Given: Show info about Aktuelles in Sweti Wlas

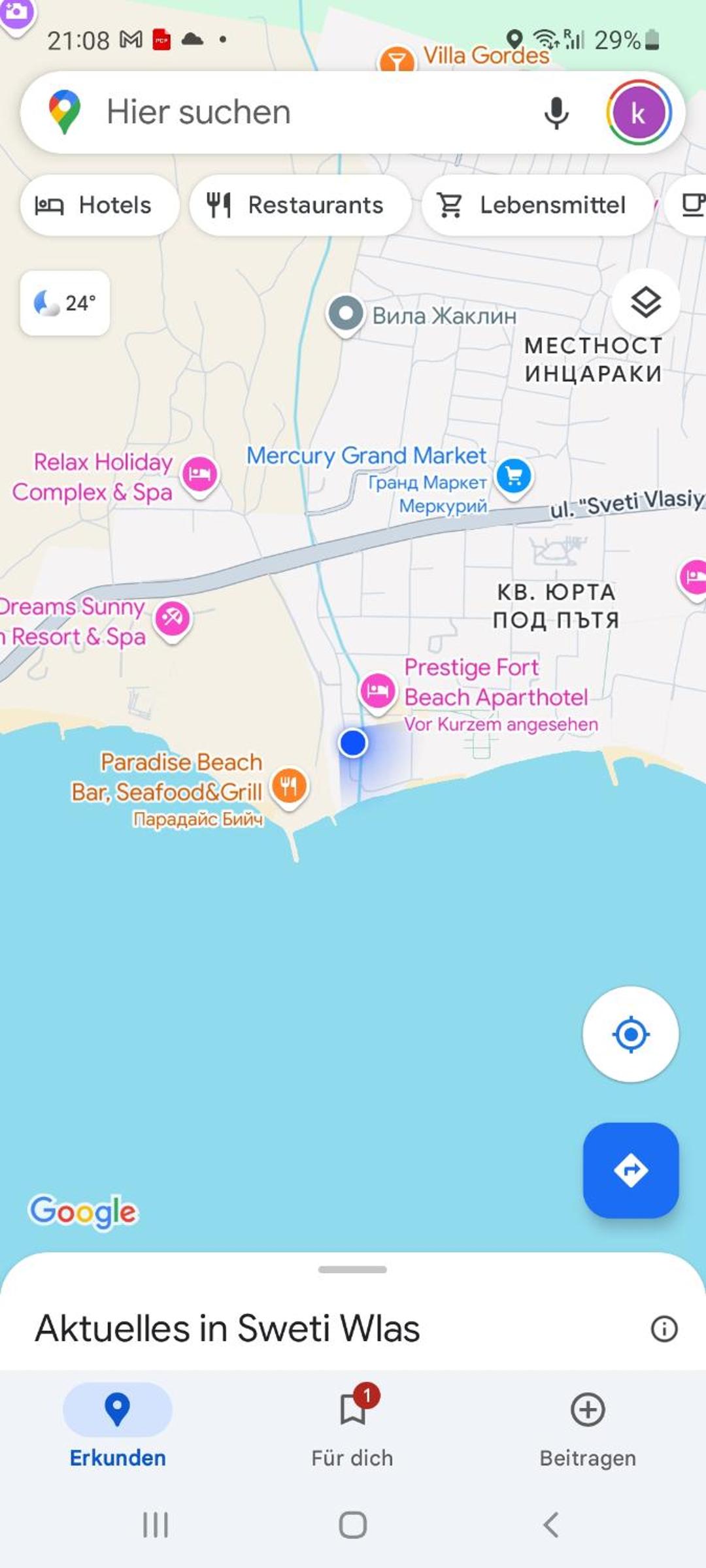Looking at the screenshot, I should [664, 1328].
